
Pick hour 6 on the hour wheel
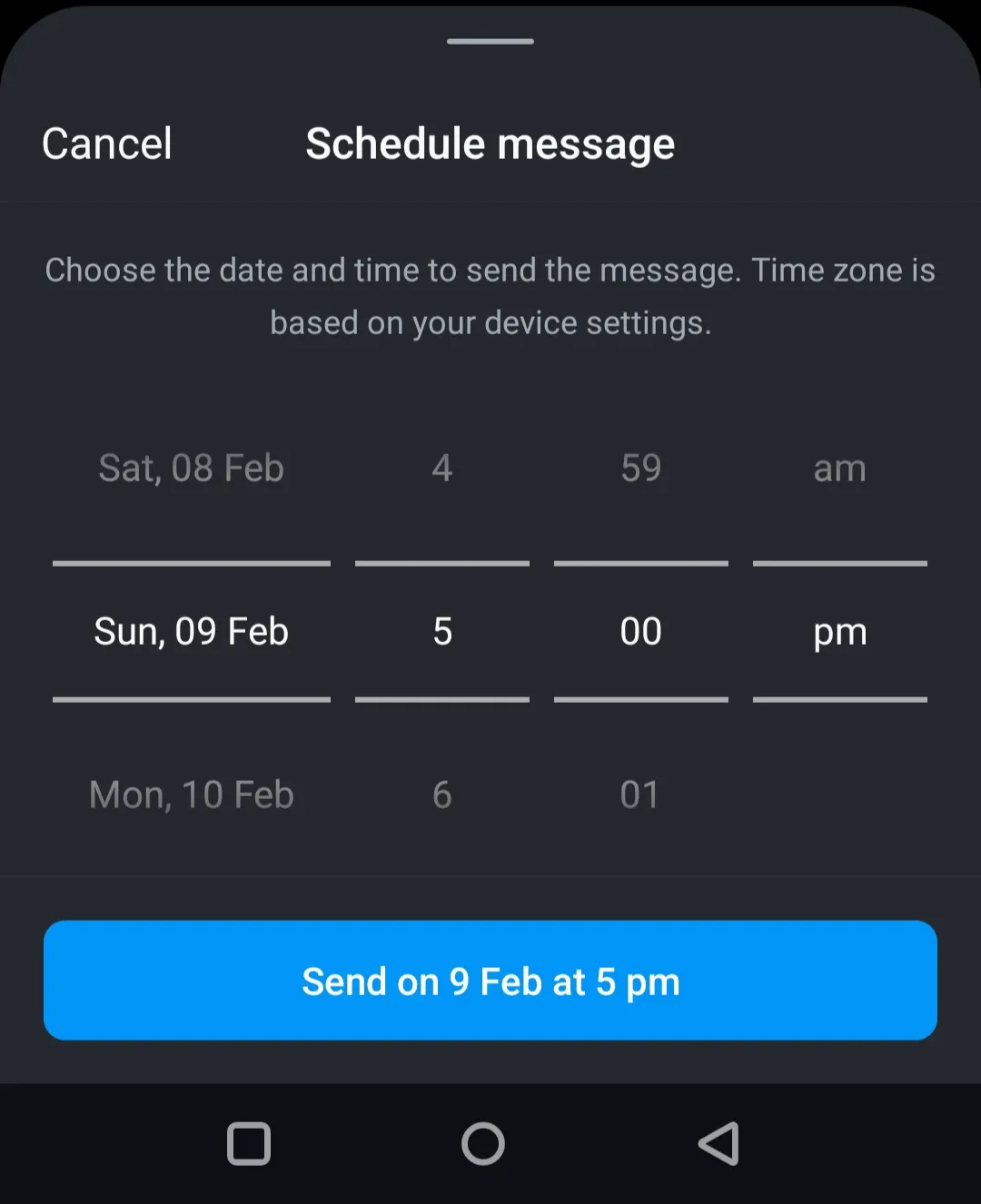click(441, 794)
